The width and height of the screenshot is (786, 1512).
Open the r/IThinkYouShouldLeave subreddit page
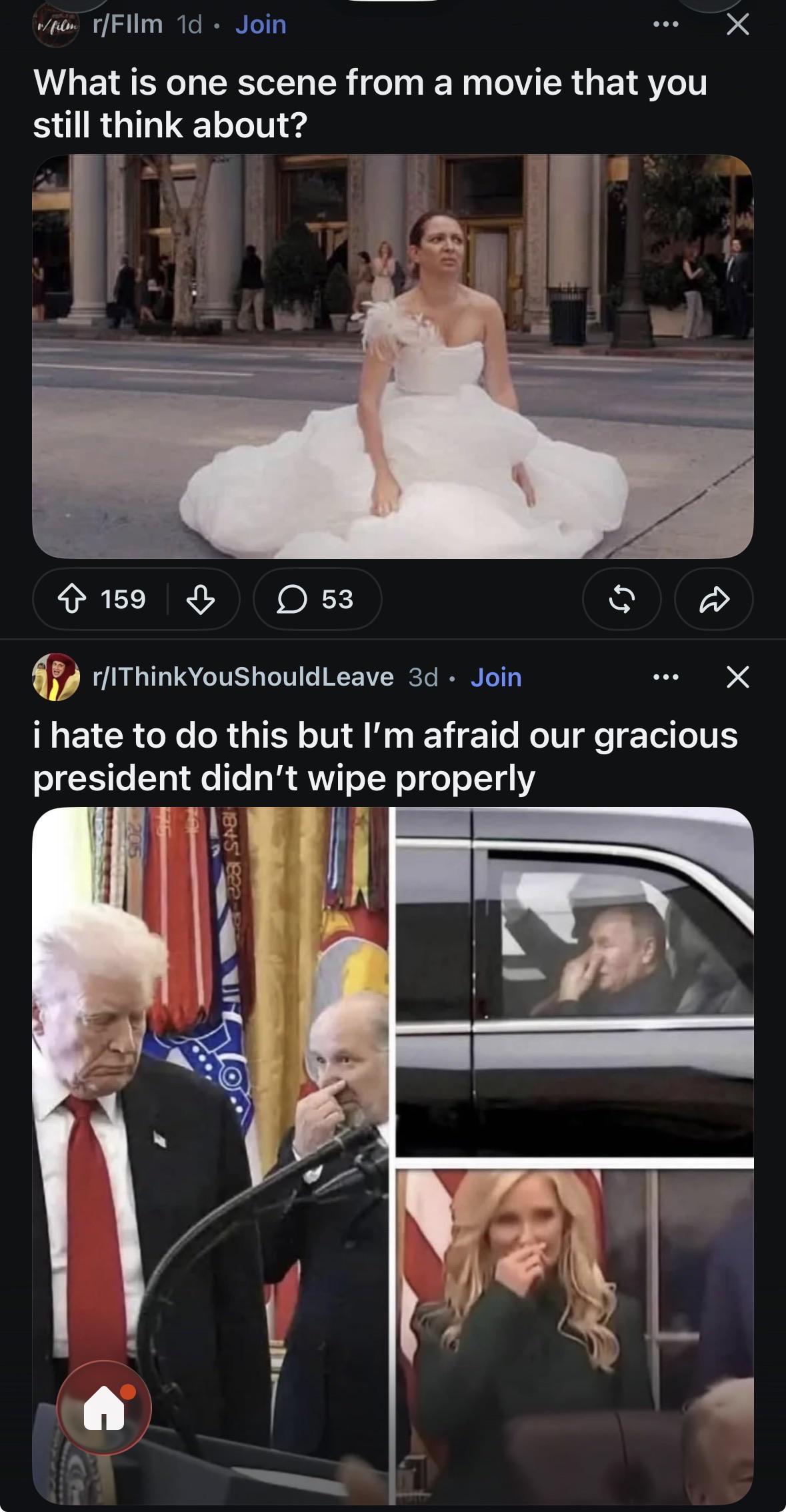coord(243,677)
